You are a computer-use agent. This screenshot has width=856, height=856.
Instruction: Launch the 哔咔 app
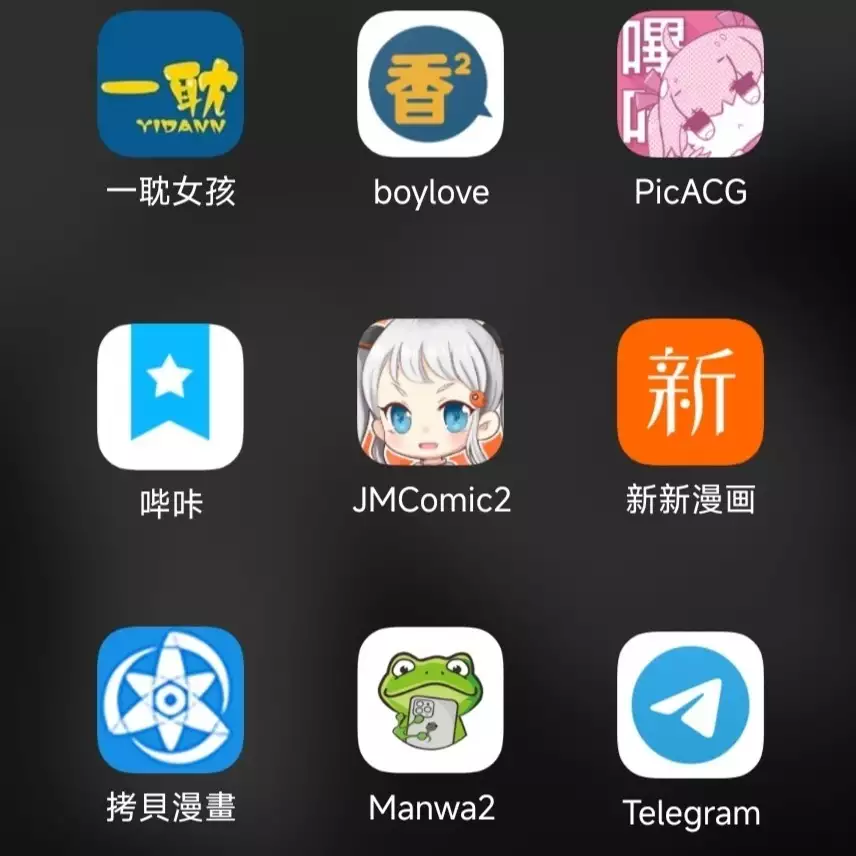click(x=170, y=396)
